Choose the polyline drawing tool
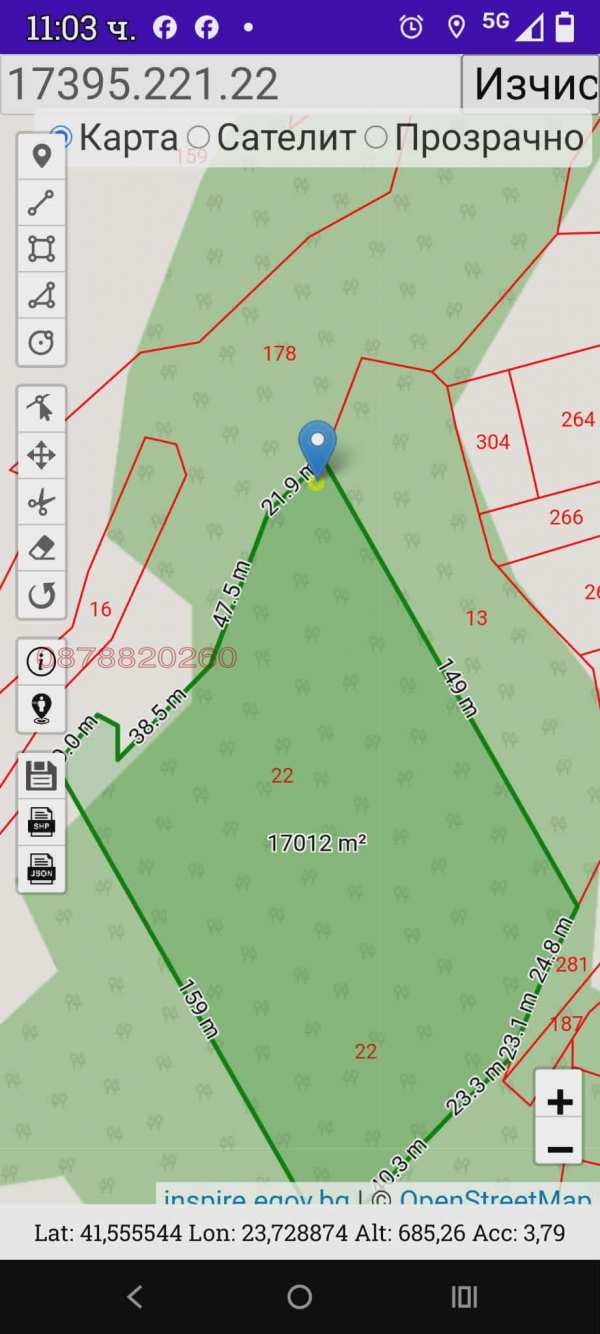600x1334 pixels. (41, 203)
